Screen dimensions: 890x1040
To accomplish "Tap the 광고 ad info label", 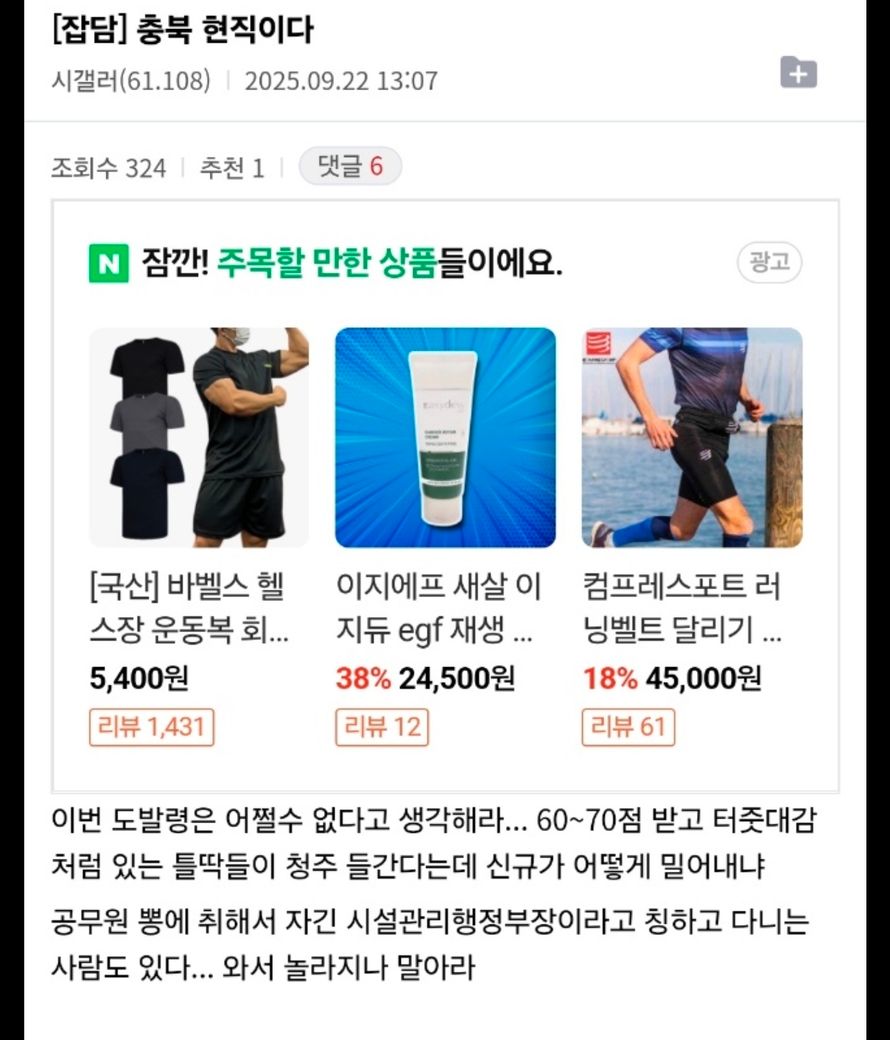I will 769,263.
